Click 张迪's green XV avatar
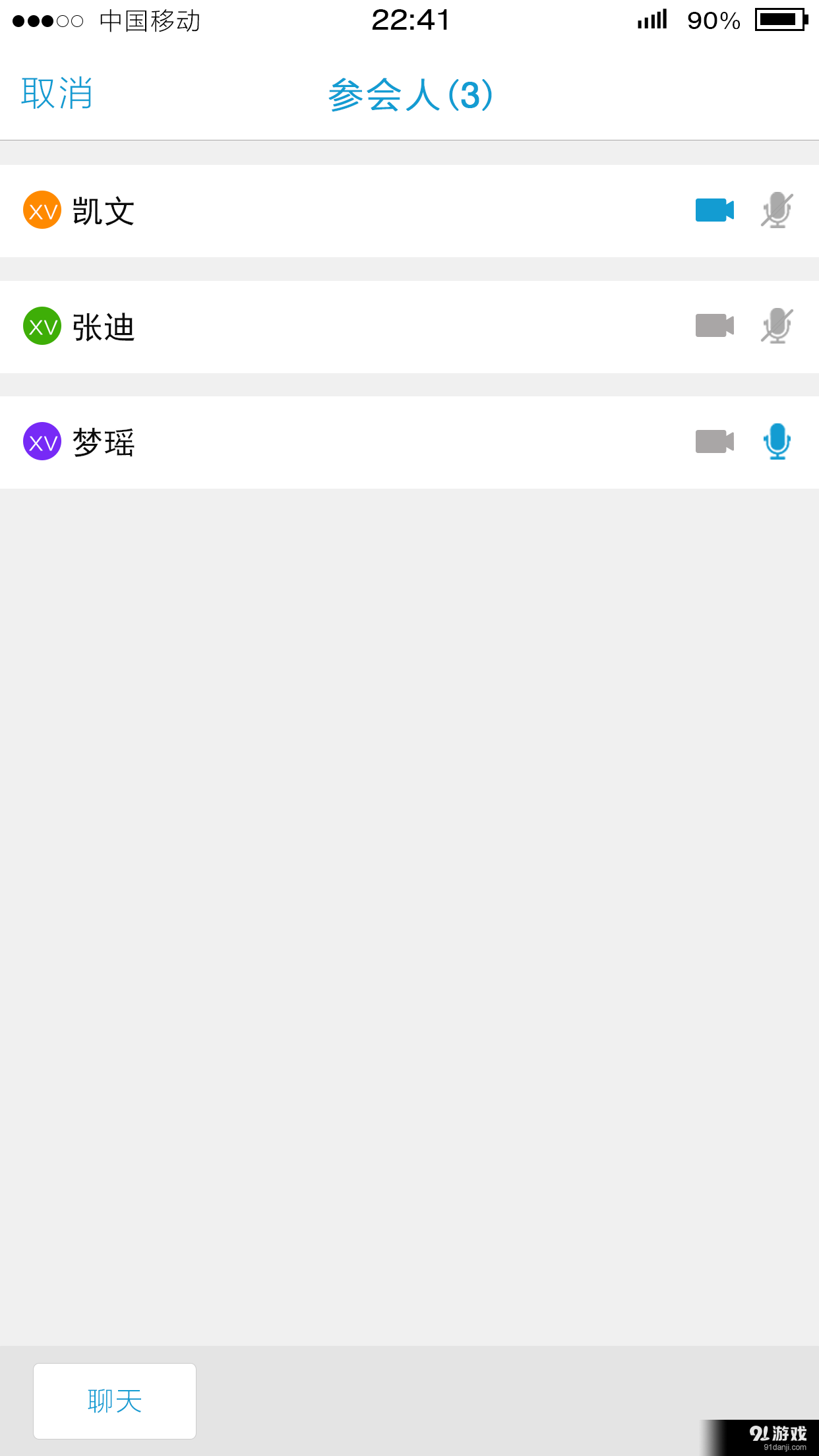 point(42,326)
